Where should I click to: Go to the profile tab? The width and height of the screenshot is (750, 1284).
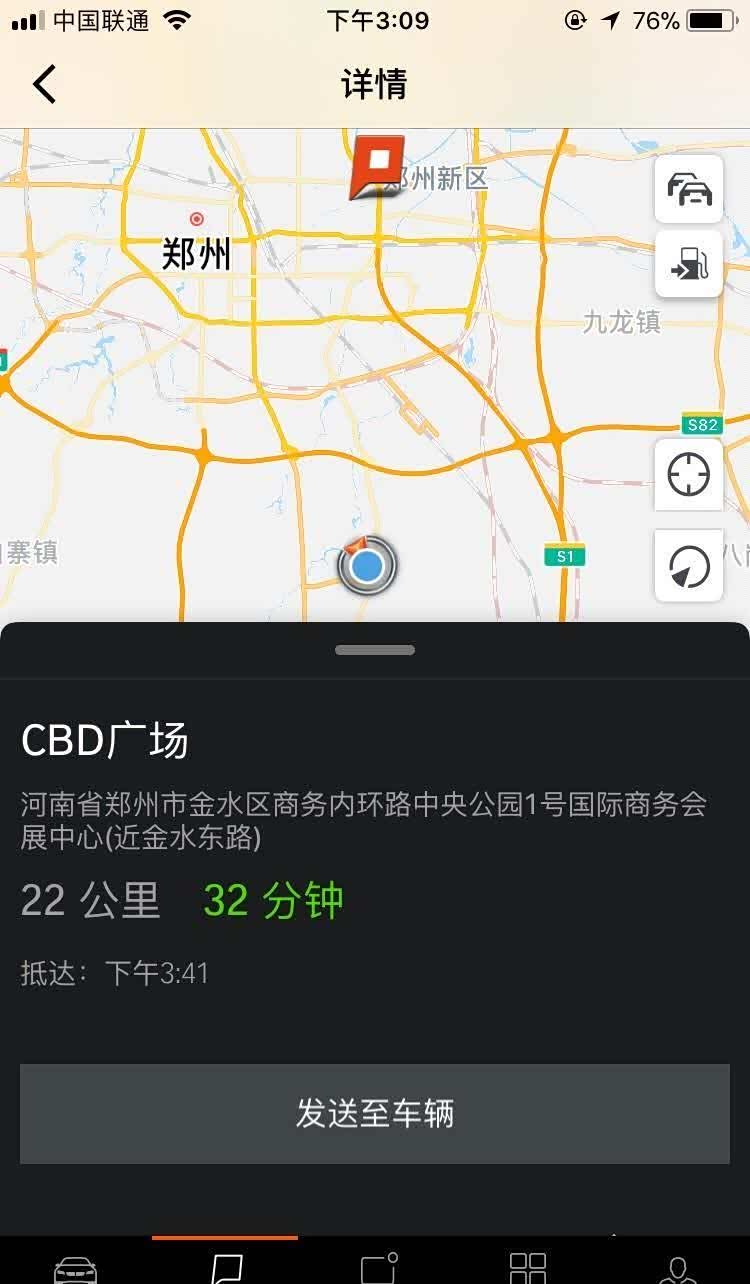click(679, 1266)
